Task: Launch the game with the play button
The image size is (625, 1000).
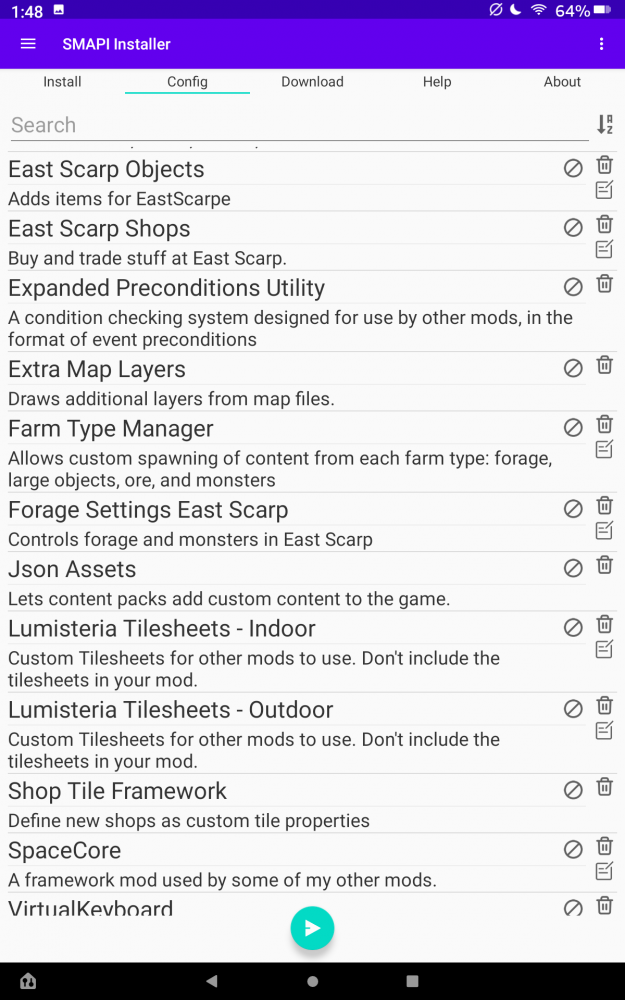Action: pos(312,929)
